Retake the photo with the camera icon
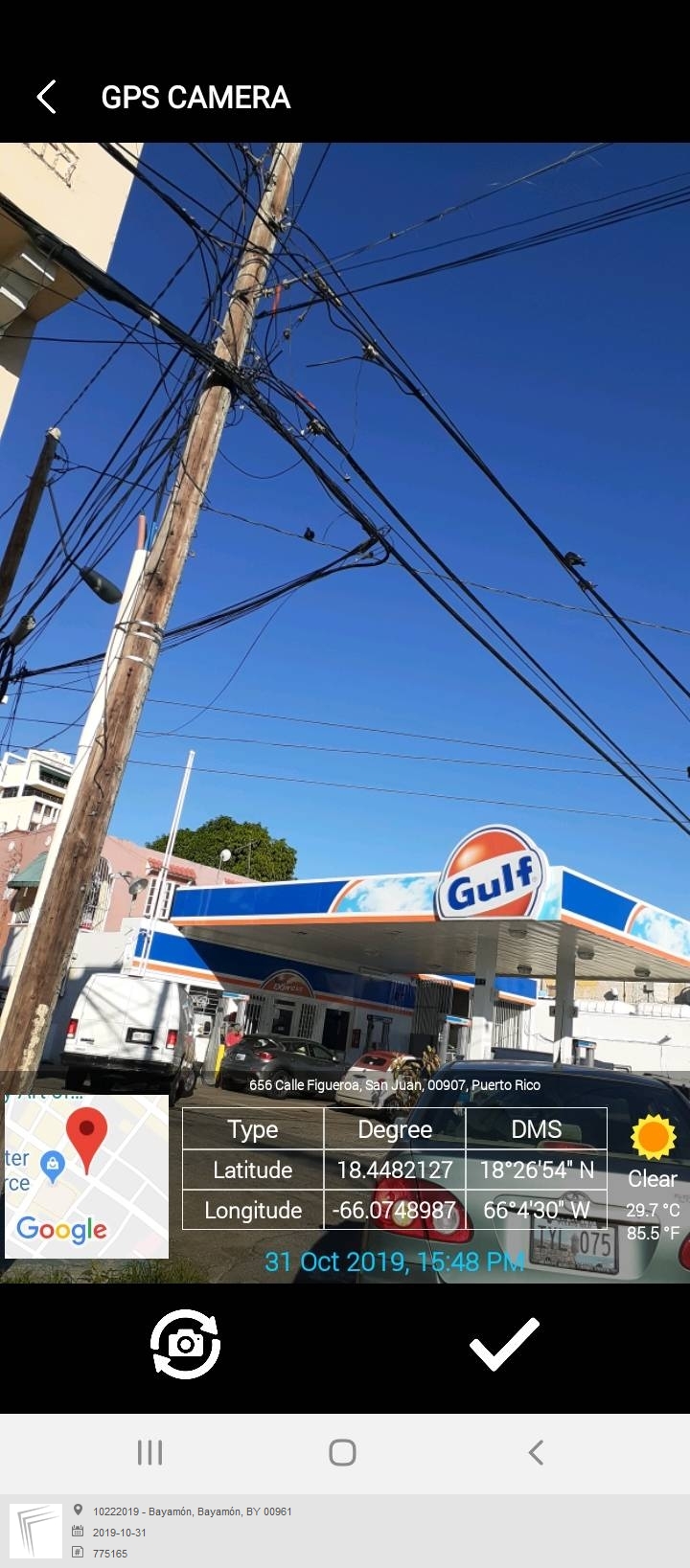Viewport: 690px width, 1568px height. (185, 1344)
